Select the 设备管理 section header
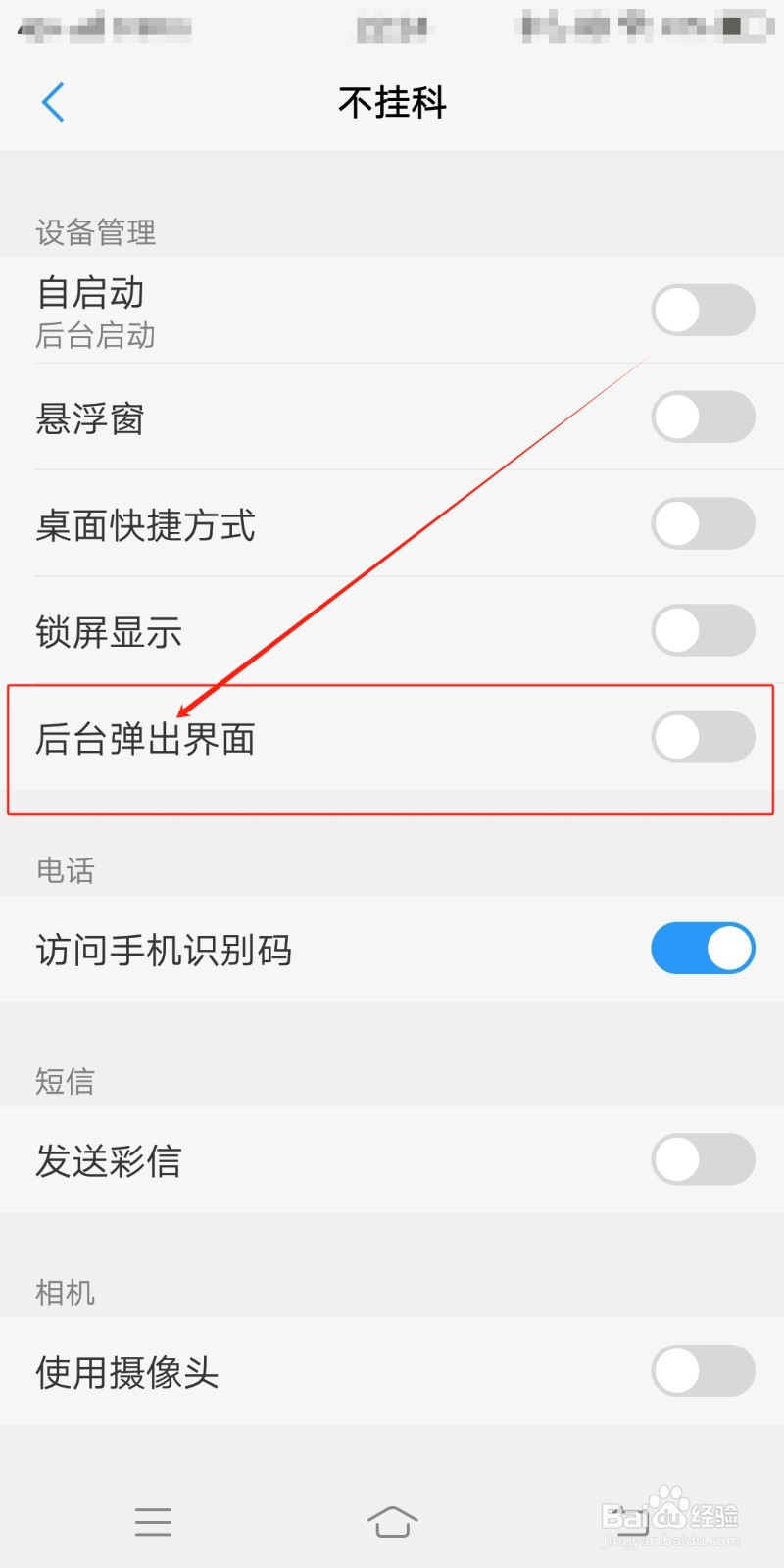Image resolution: width=784 pixels, height=1568 pixels. click(94, 232)
